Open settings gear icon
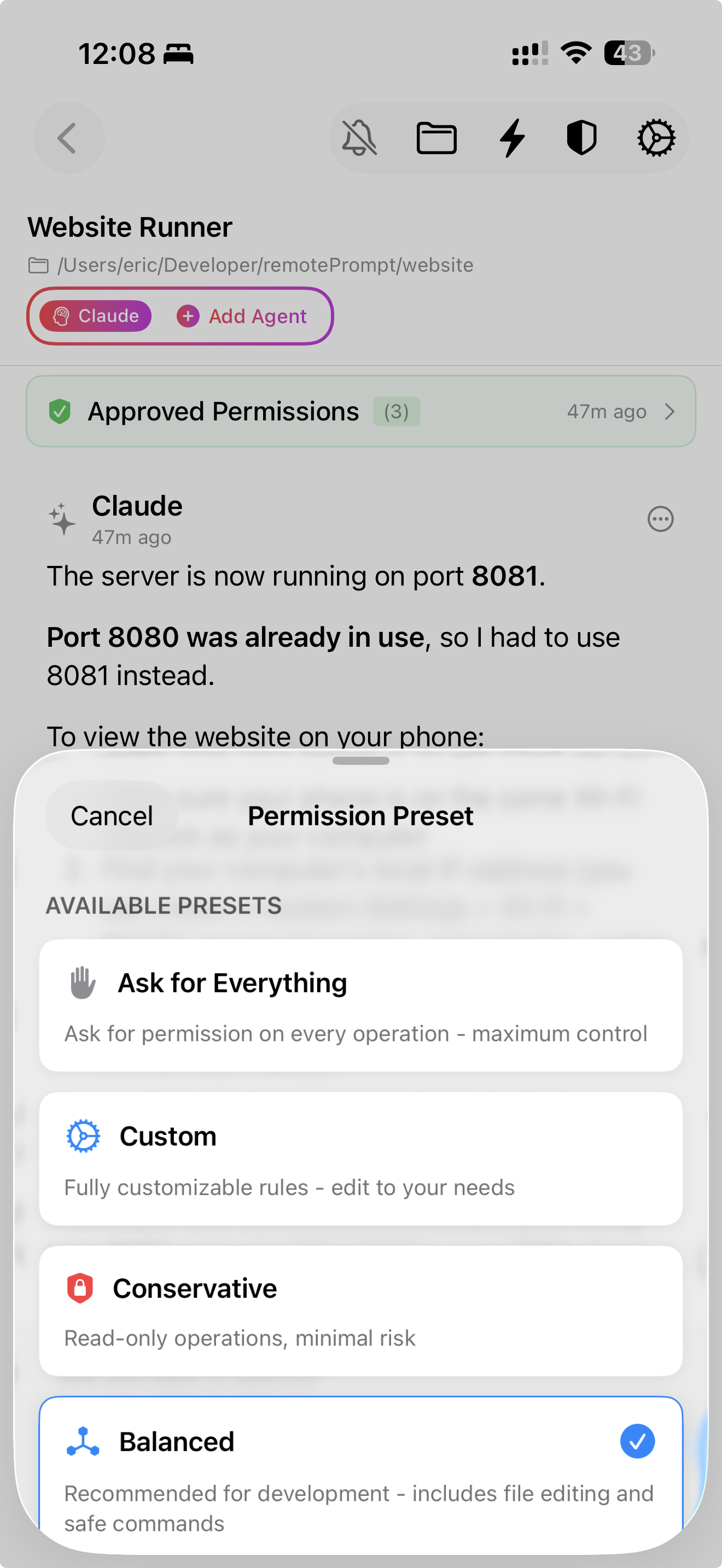 pyautogui.click(x=656, y=138)
